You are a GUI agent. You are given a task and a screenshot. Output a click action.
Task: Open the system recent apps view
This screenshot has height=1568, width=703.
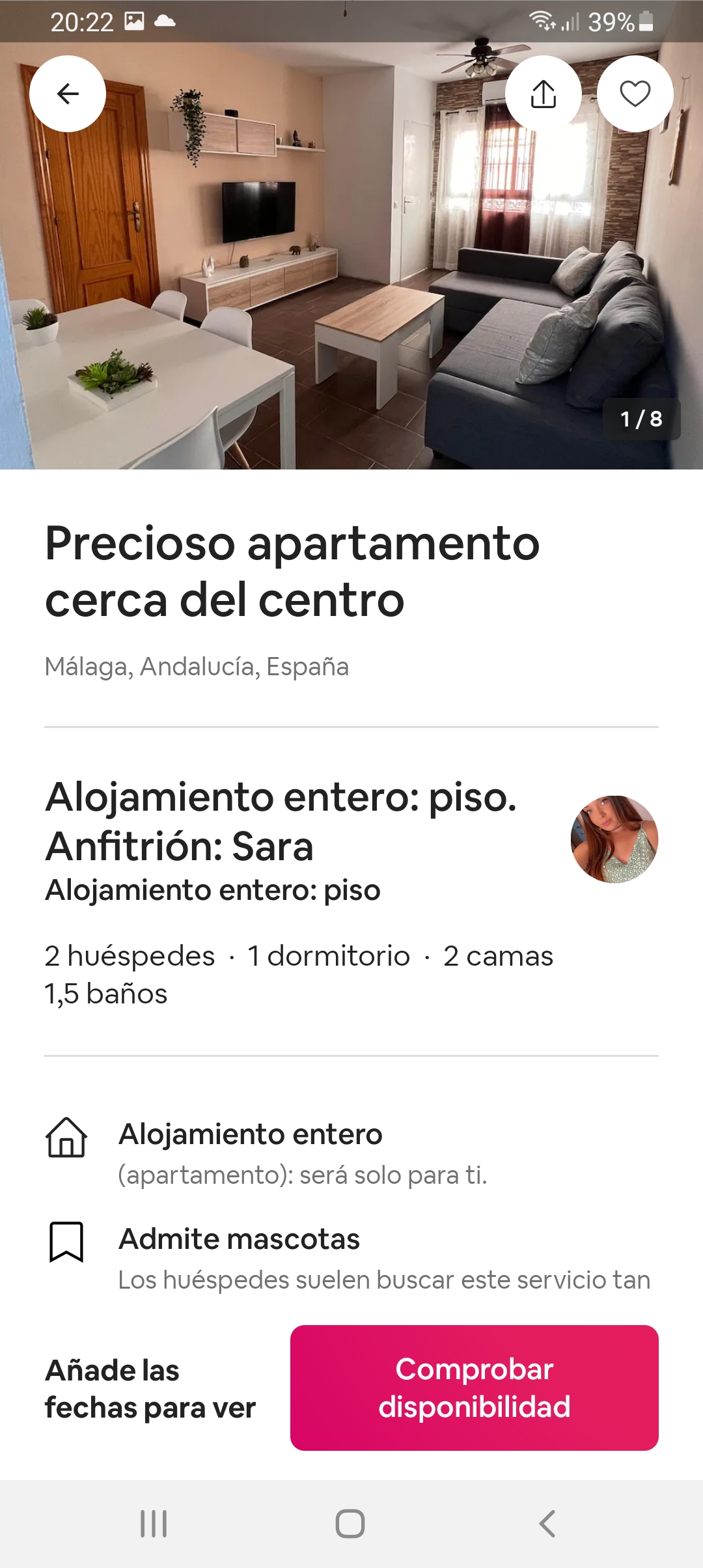point(154,1524)
